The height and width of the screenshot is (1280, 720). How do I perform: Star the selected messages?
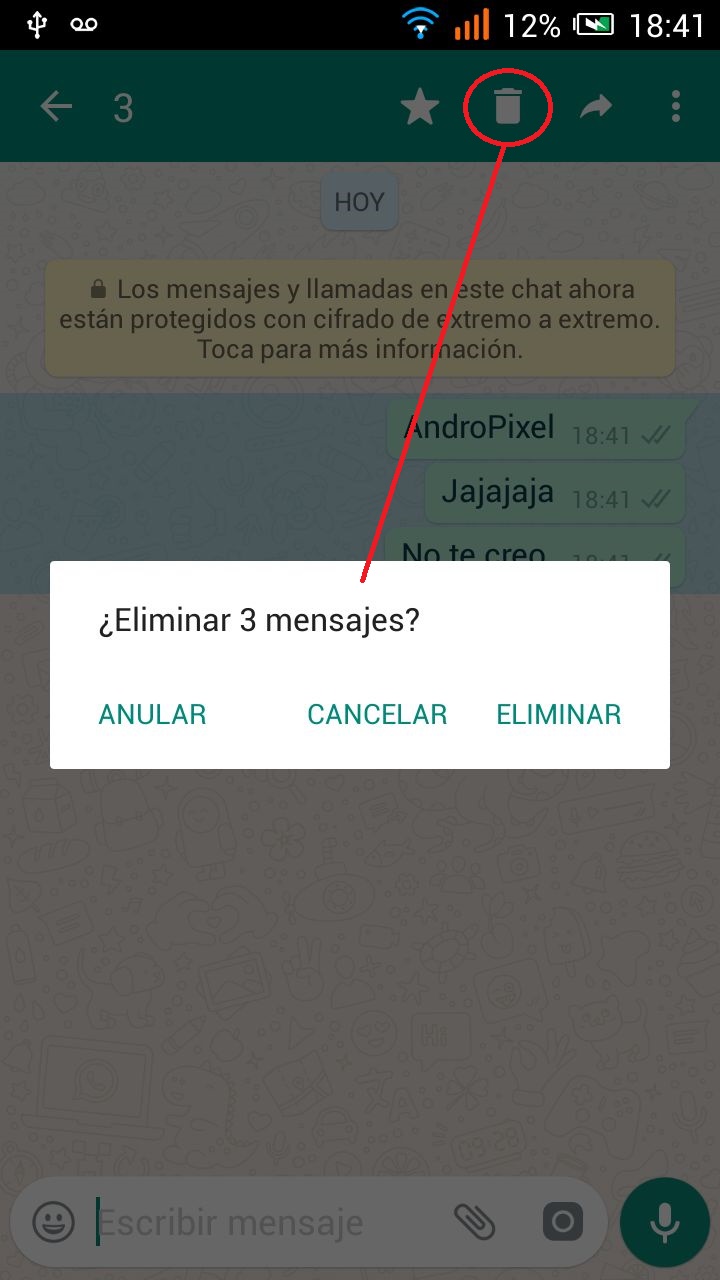click(420, 107)
